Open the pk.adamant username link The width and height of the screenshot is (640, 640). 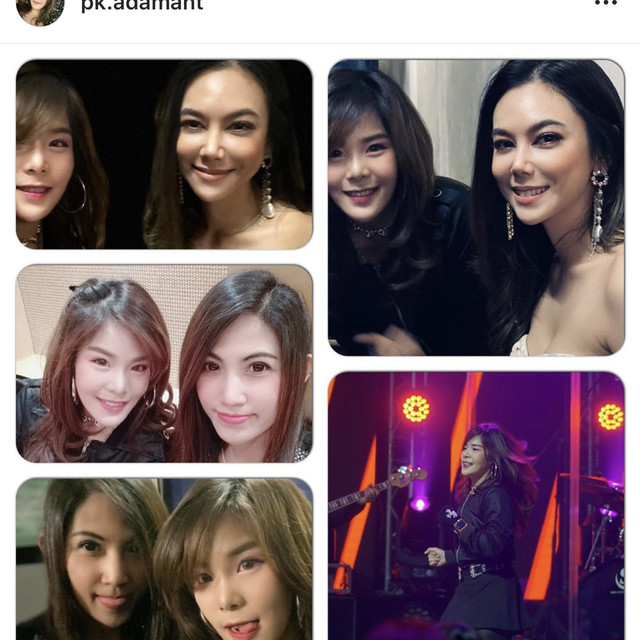click(141, 6)
